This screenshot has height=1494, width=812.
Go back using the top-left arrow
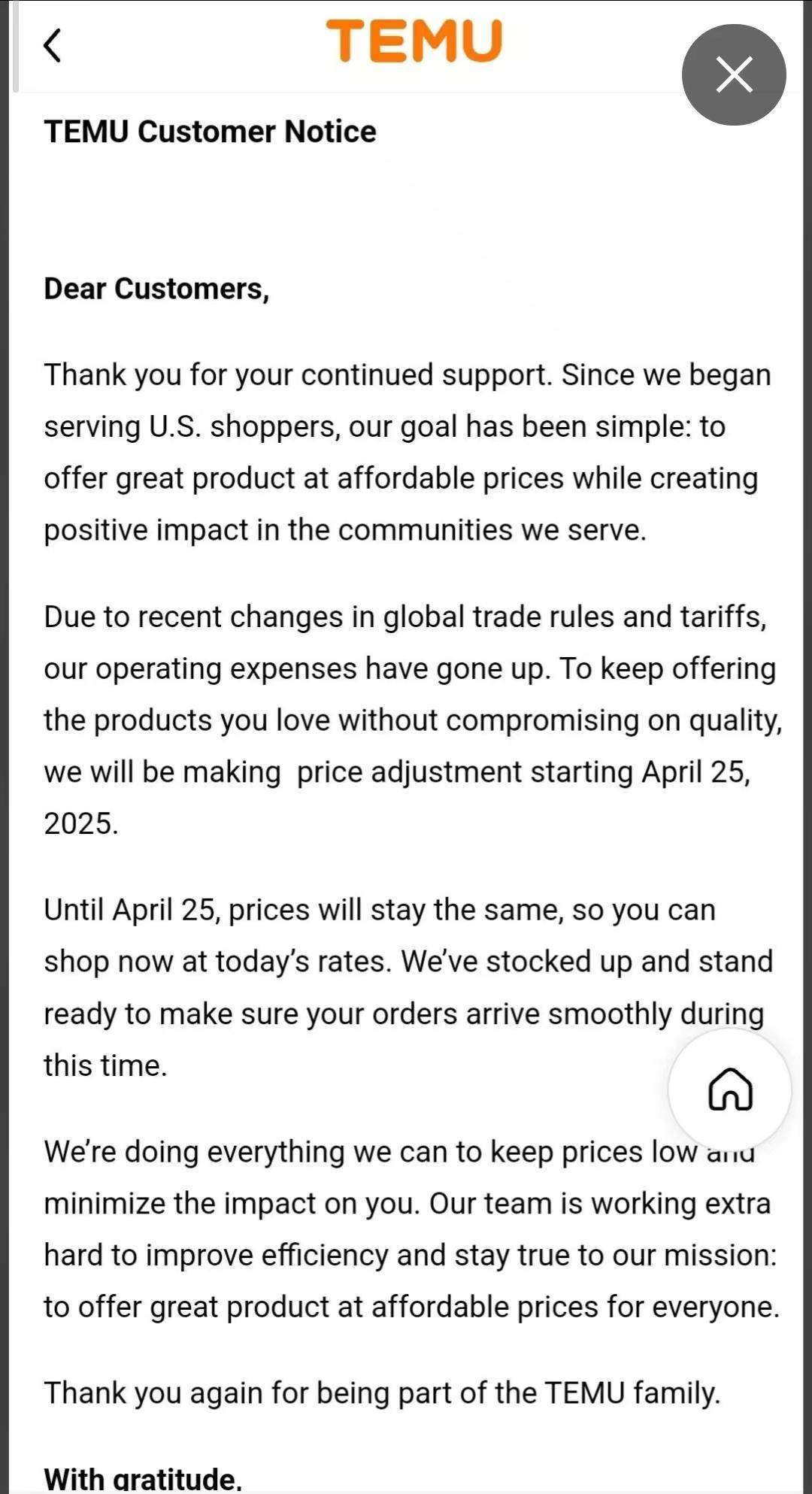tap(52, 45)
